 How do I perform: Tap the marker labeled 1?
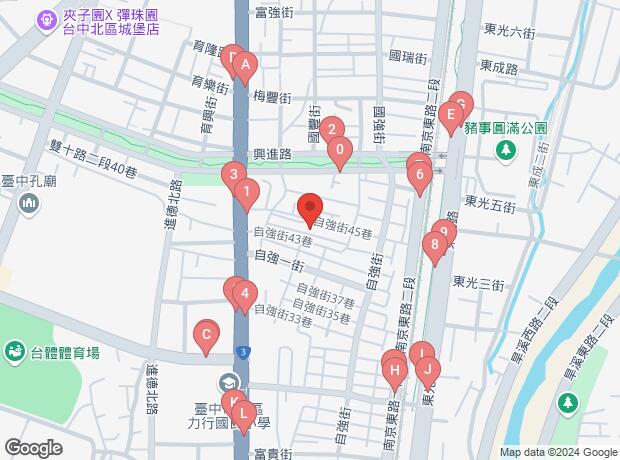[247, 191]
